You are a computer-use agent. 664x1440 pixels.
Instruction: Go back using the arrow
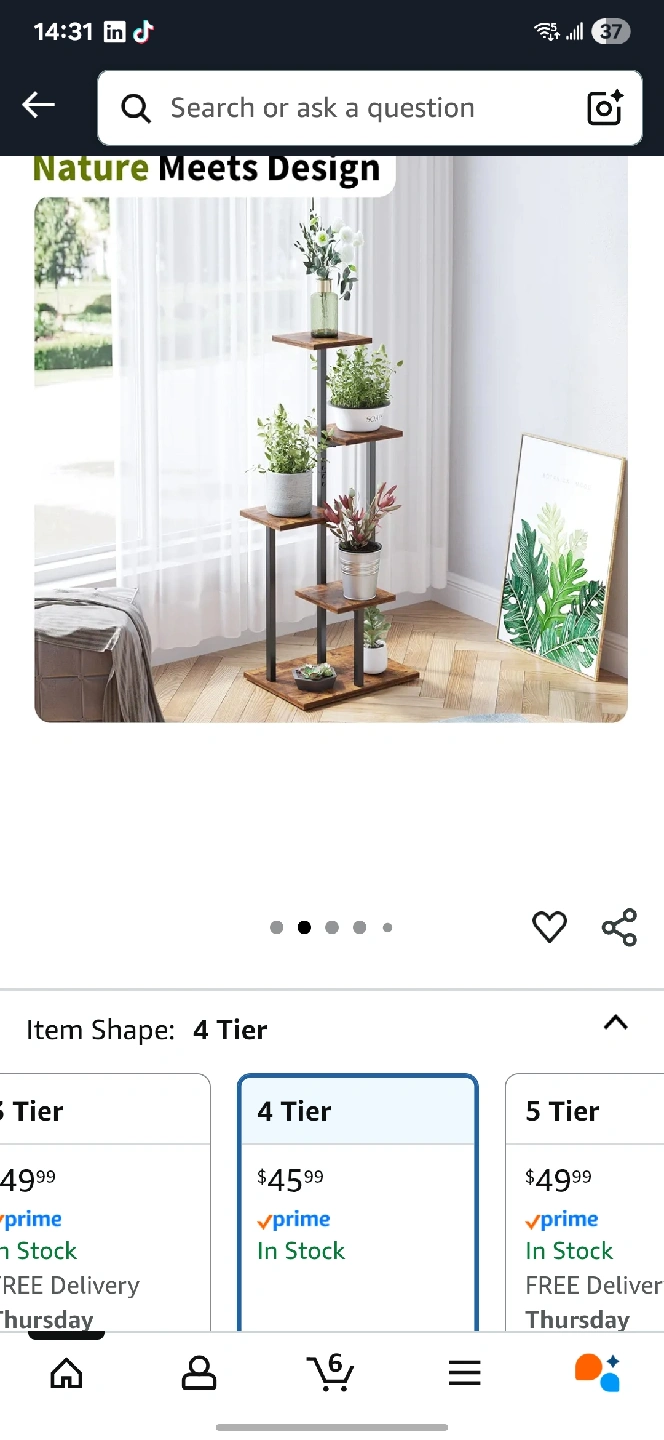click(x=38, y=105)
